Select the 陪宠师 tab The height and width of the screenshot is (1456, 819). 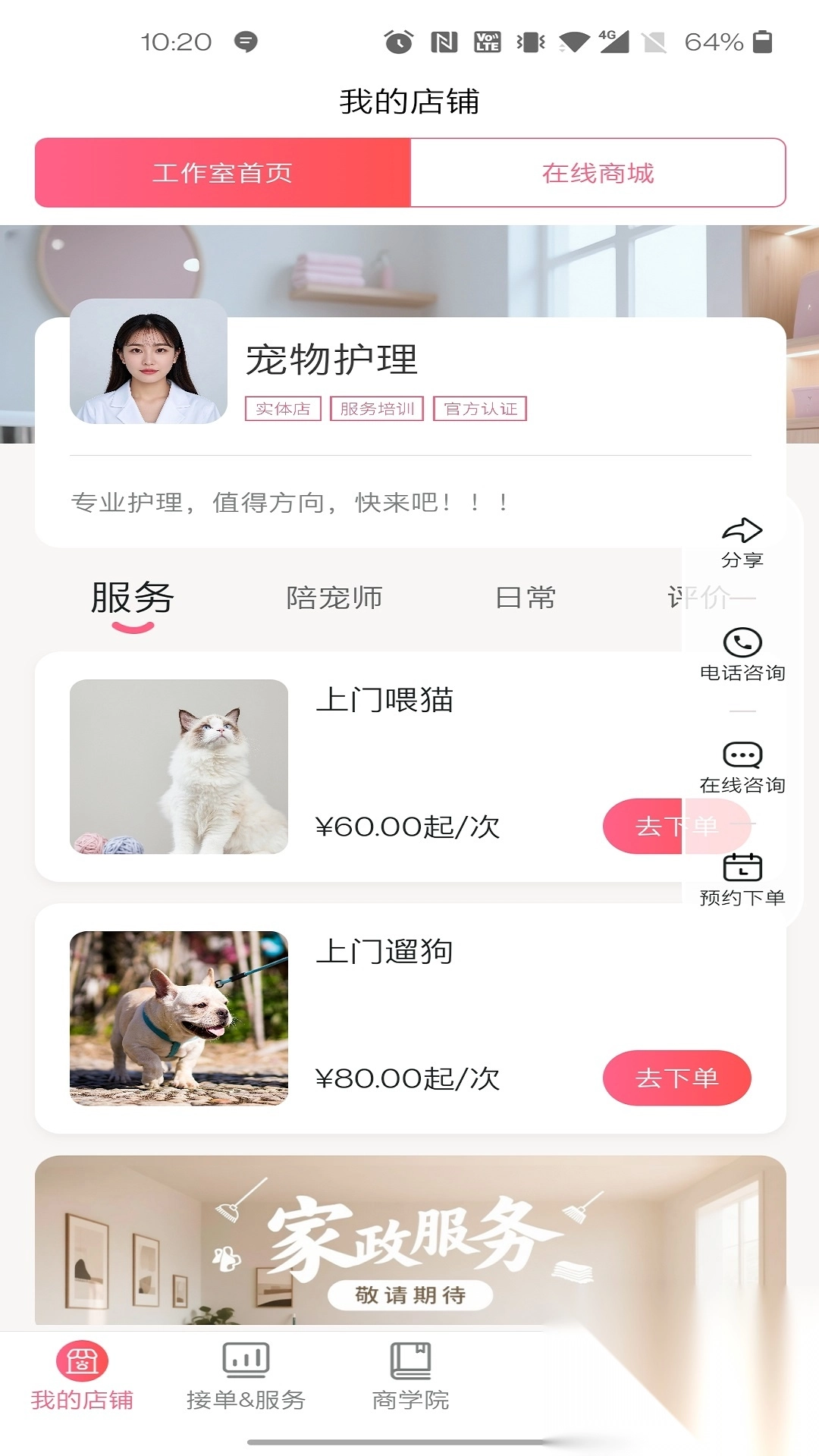pyautogui.click(x=331, y=598)
